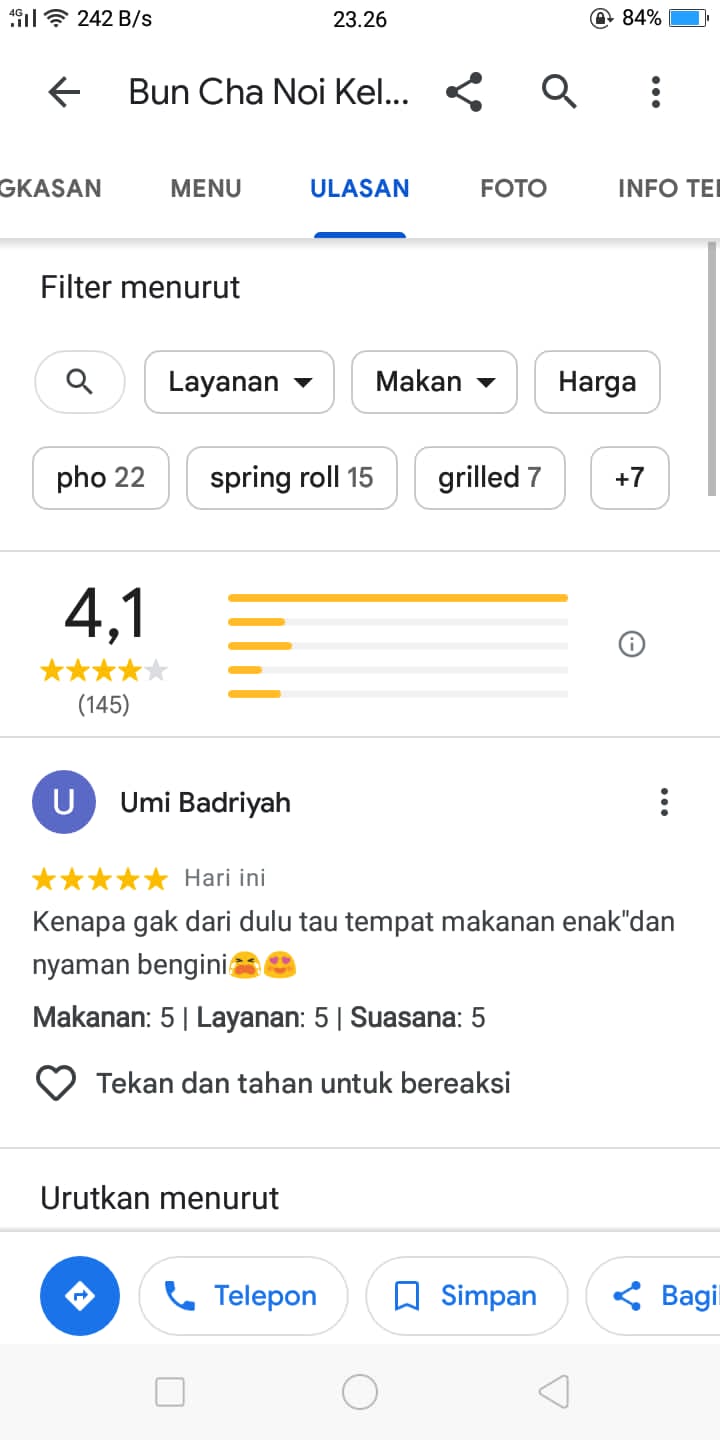Open the search icon in the top bar

point(559,92)
